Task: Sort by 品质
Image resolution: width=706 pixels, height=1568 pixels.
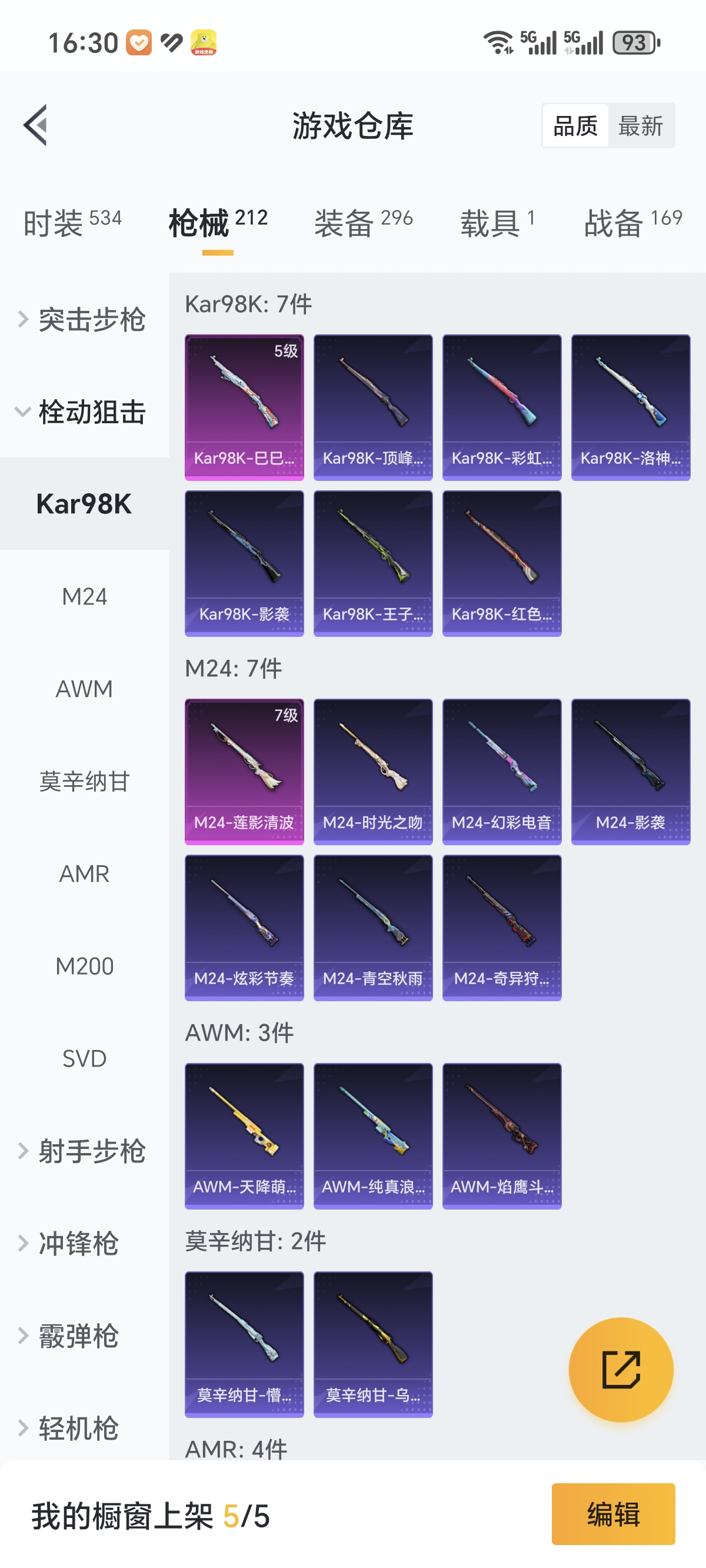Action: pos(575,126)
